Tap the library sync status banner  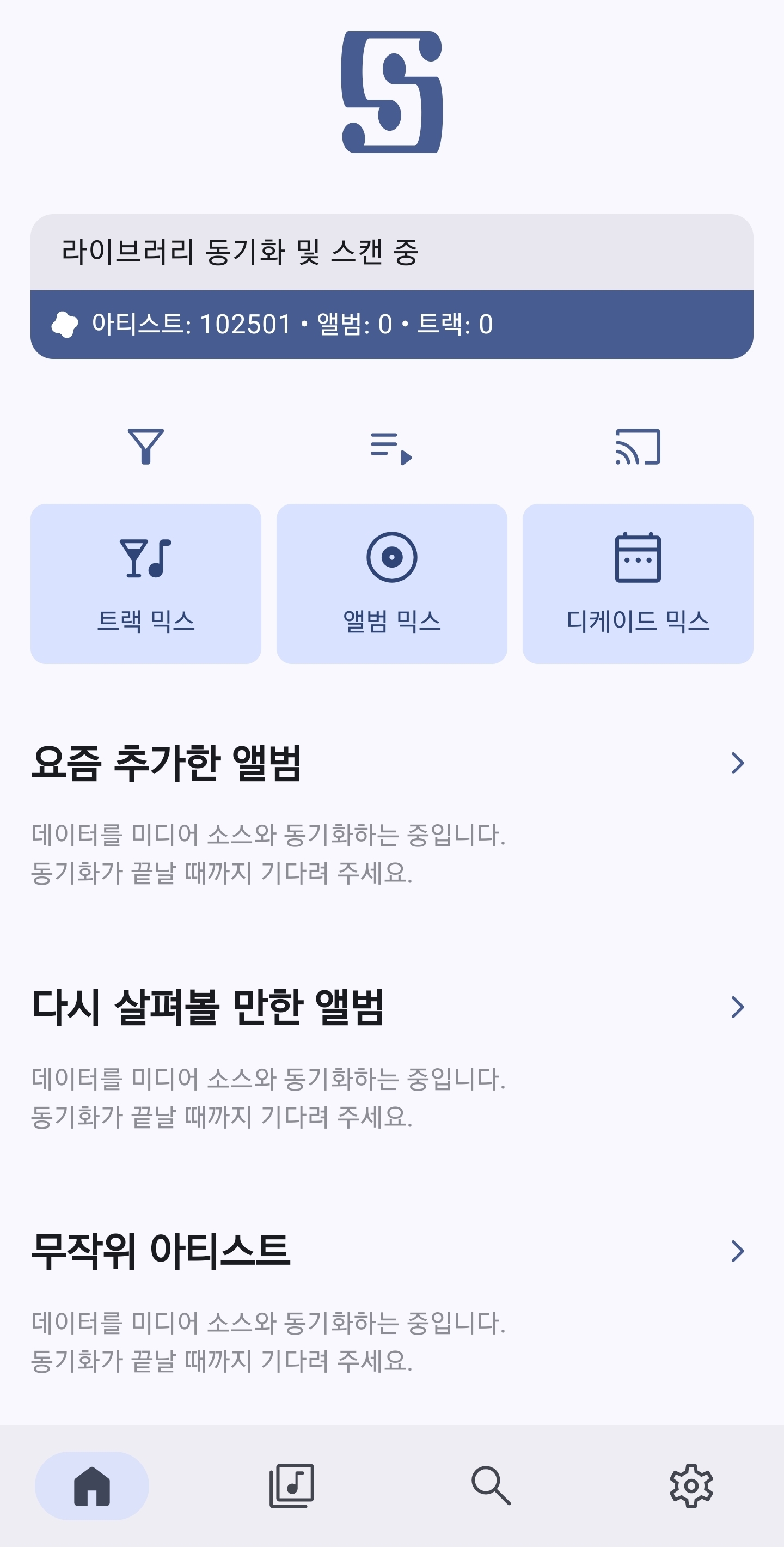[x=391, y=287]
